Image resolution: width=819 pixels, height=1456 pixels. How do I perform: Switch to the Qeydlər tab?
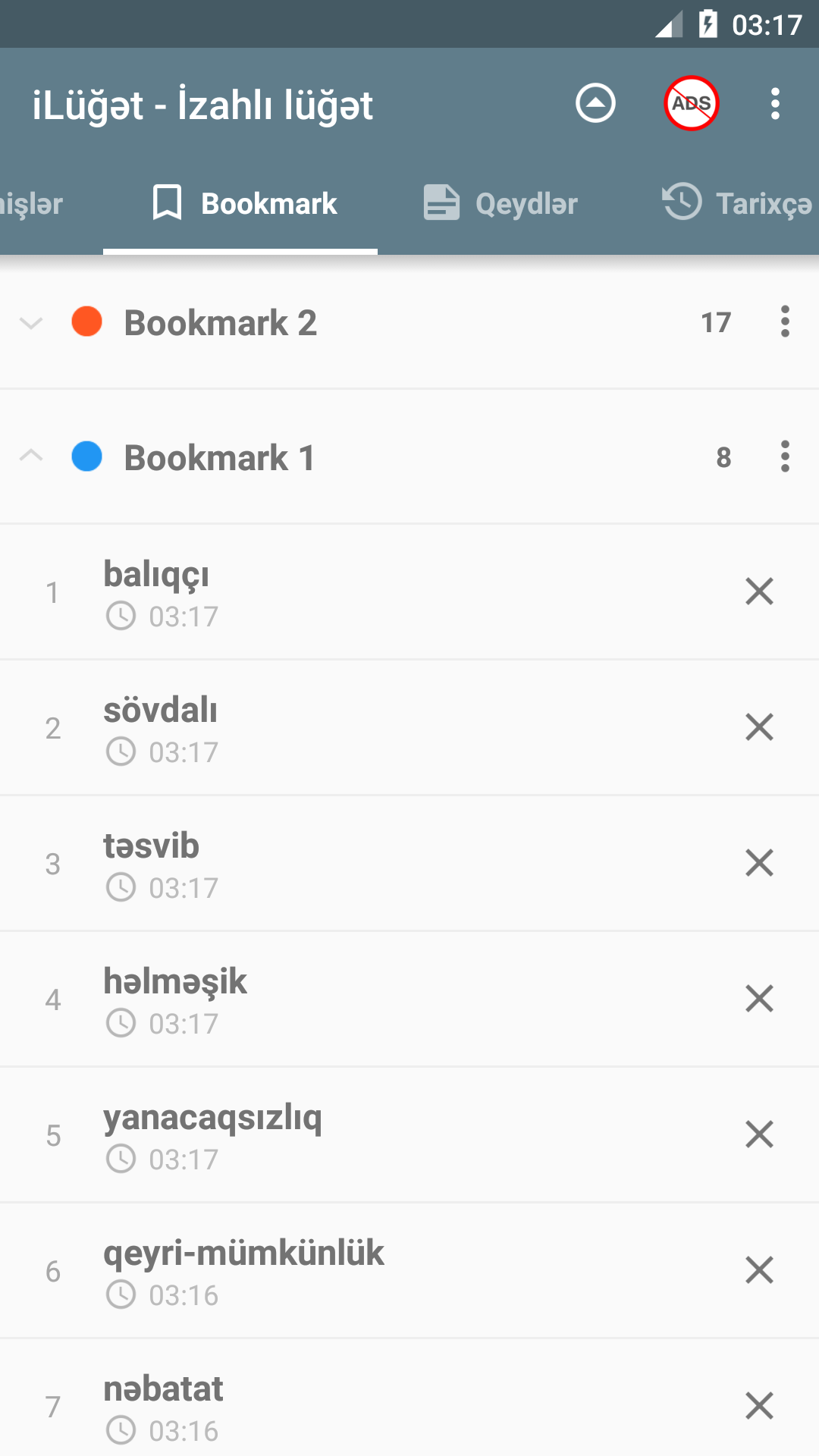[x=501, y=203]
